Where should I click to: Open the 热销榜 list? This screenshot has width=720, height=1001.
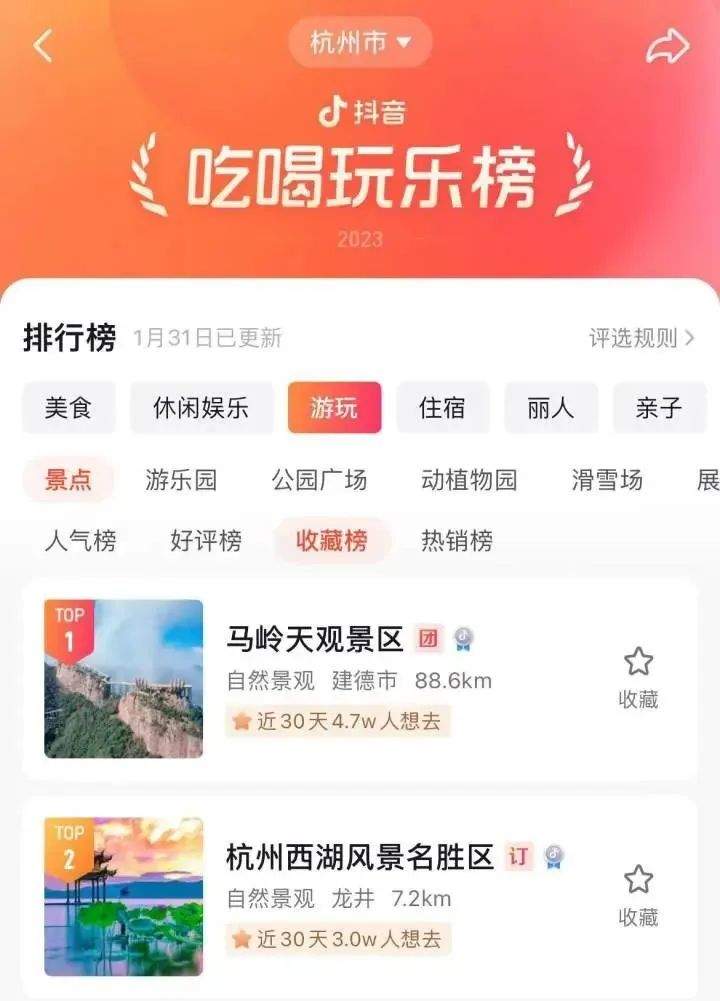(x=457, y=541)
